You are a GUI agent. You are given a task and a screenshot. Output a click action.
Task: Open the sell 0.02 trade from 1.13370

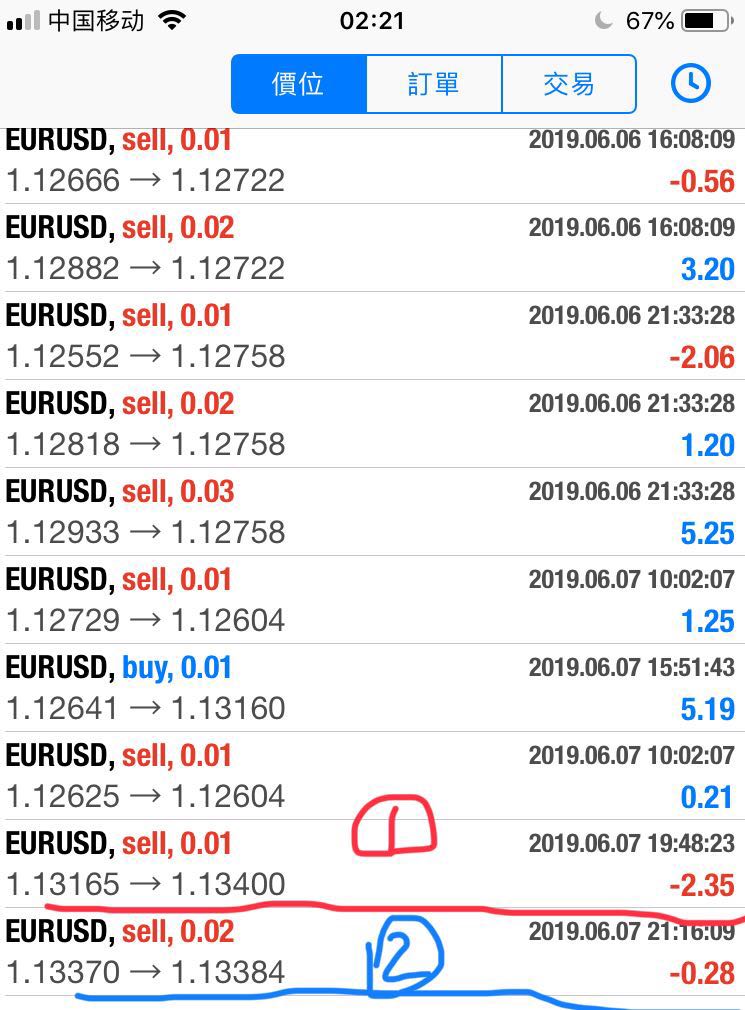(x=372, y=952)
